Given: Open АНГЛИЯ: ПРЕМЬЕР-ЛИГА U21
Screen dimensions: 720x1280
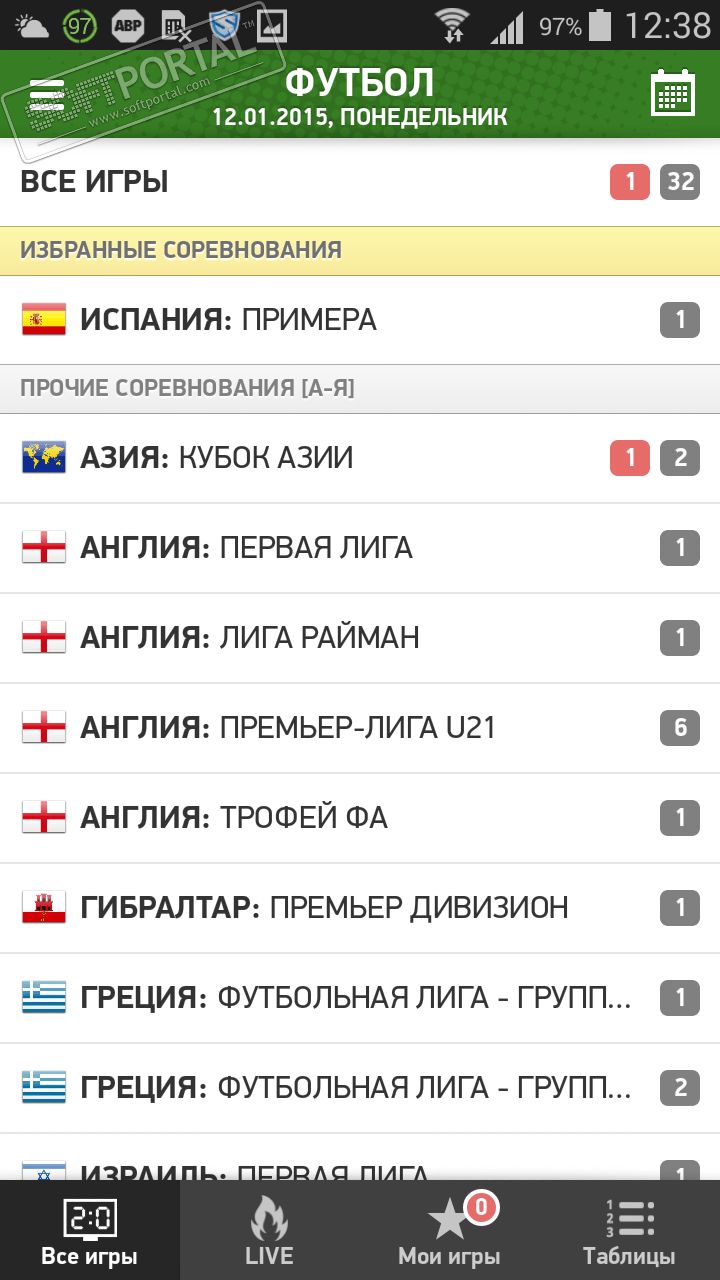Looking at the screenshot, I should coord(300,728).
